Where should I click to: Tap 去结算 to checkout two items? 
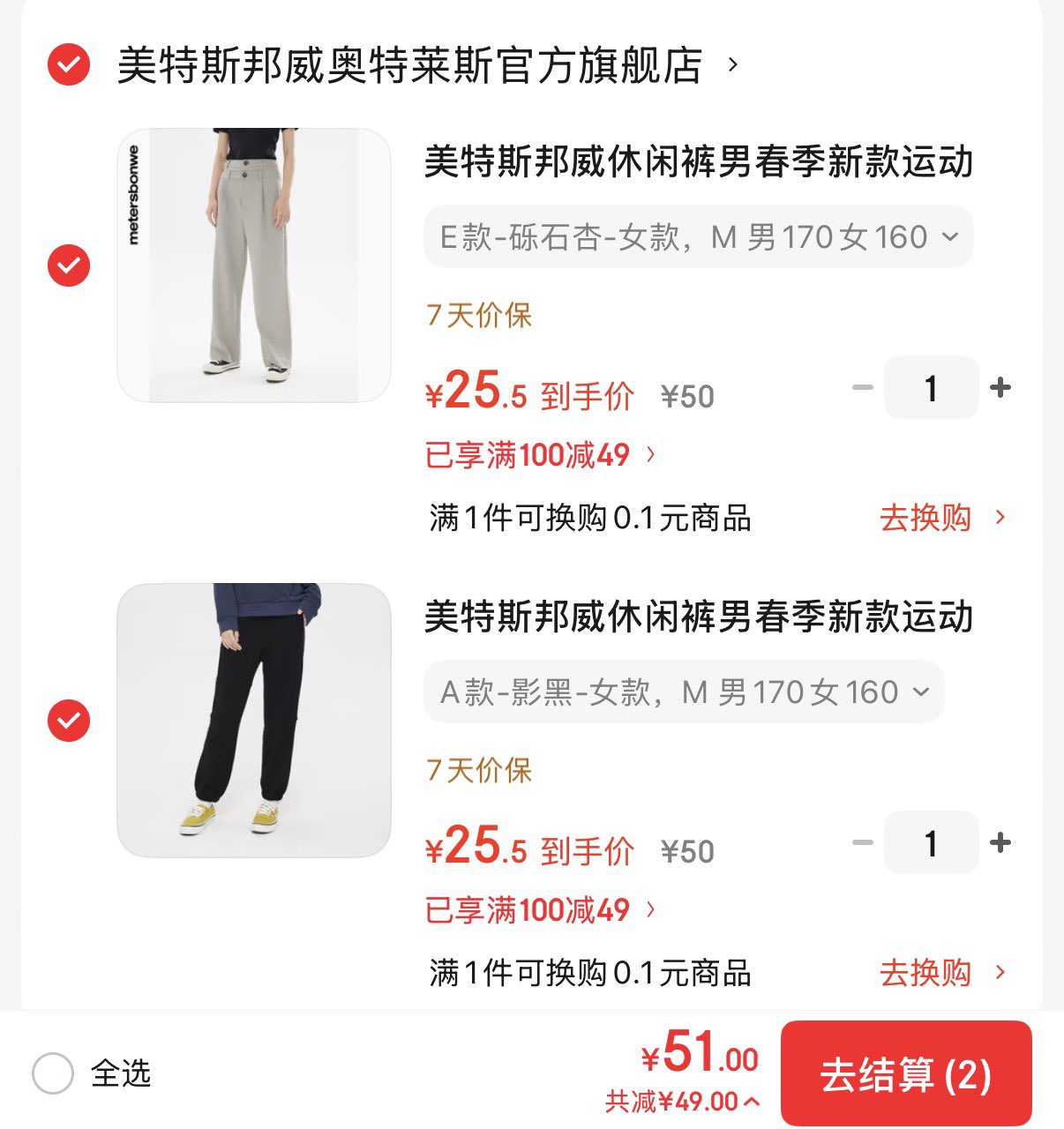coord(909,1073)
